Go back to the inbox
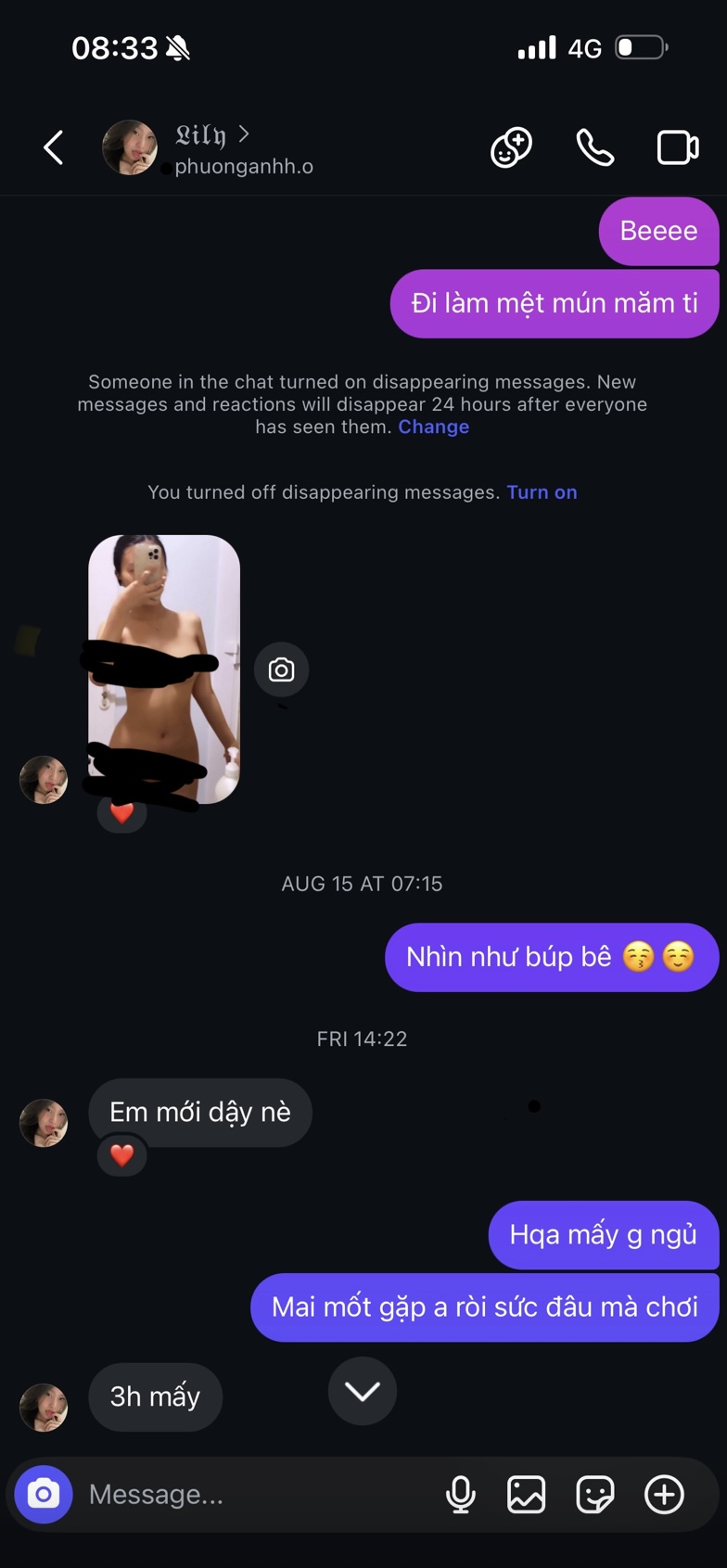The width and height of the screenshot is (727, 1568). (54, 147)
